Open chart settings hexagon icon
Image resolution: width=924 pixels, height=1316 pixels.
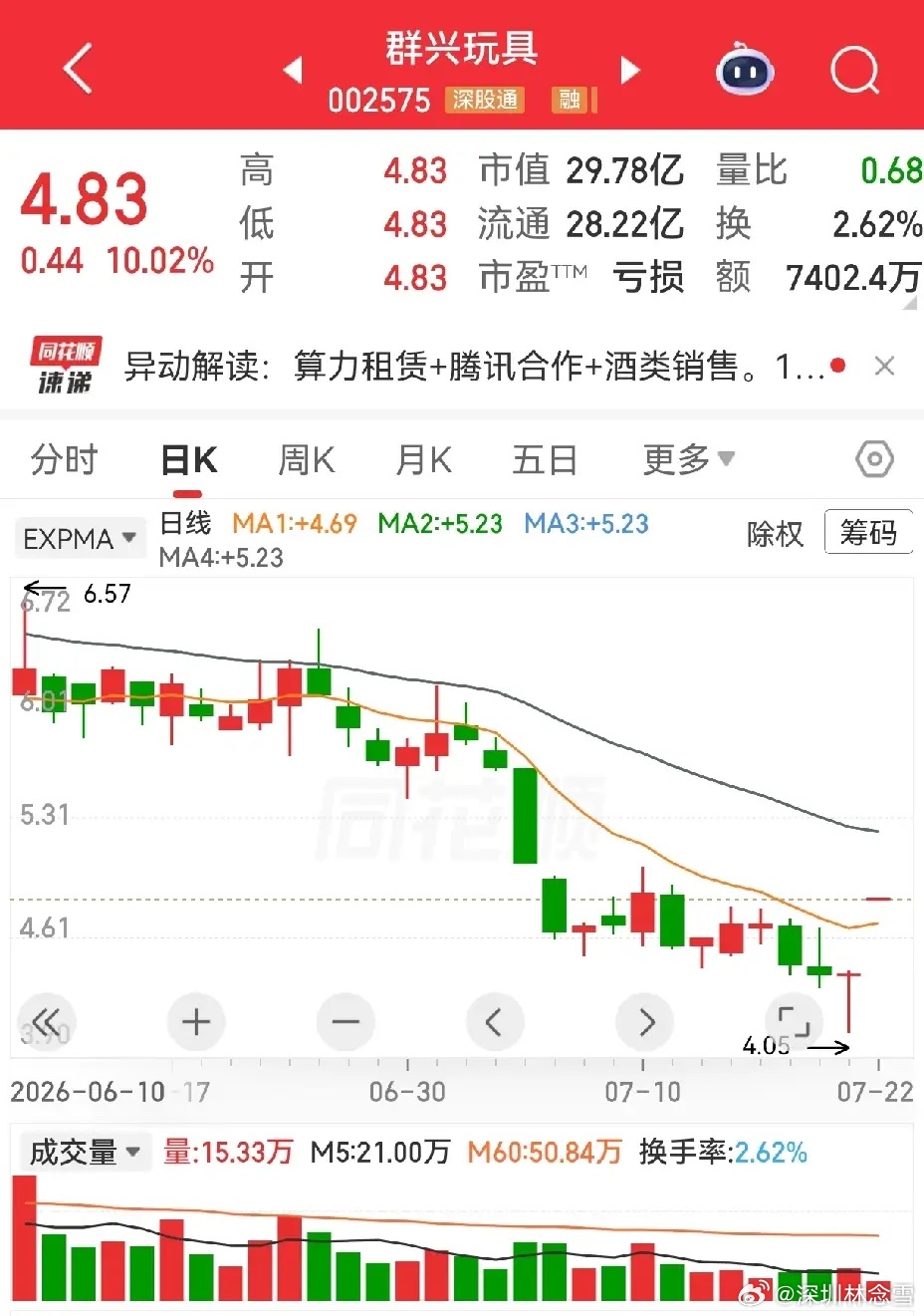pyautogui.click(x=874, y=459)
